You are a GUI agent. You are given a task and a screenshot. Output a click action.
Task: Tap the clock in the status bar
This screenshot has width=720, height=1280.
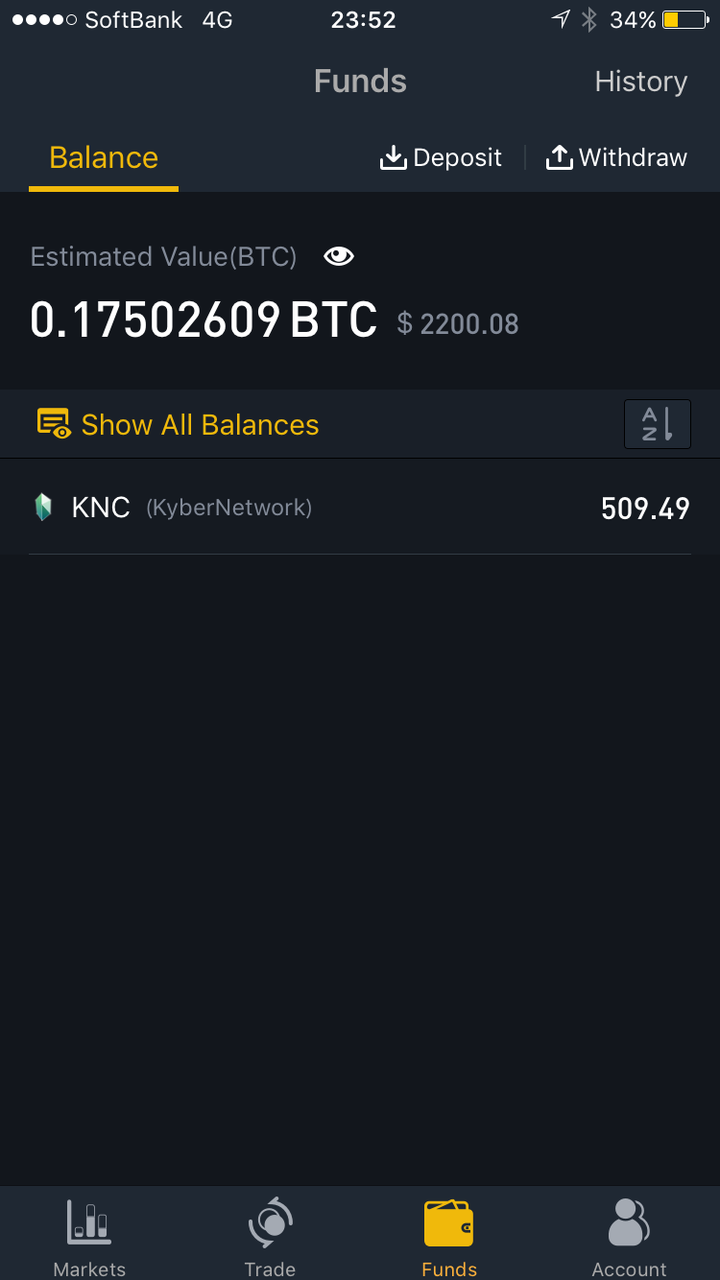pyautogui.click(x=363, y=19)
